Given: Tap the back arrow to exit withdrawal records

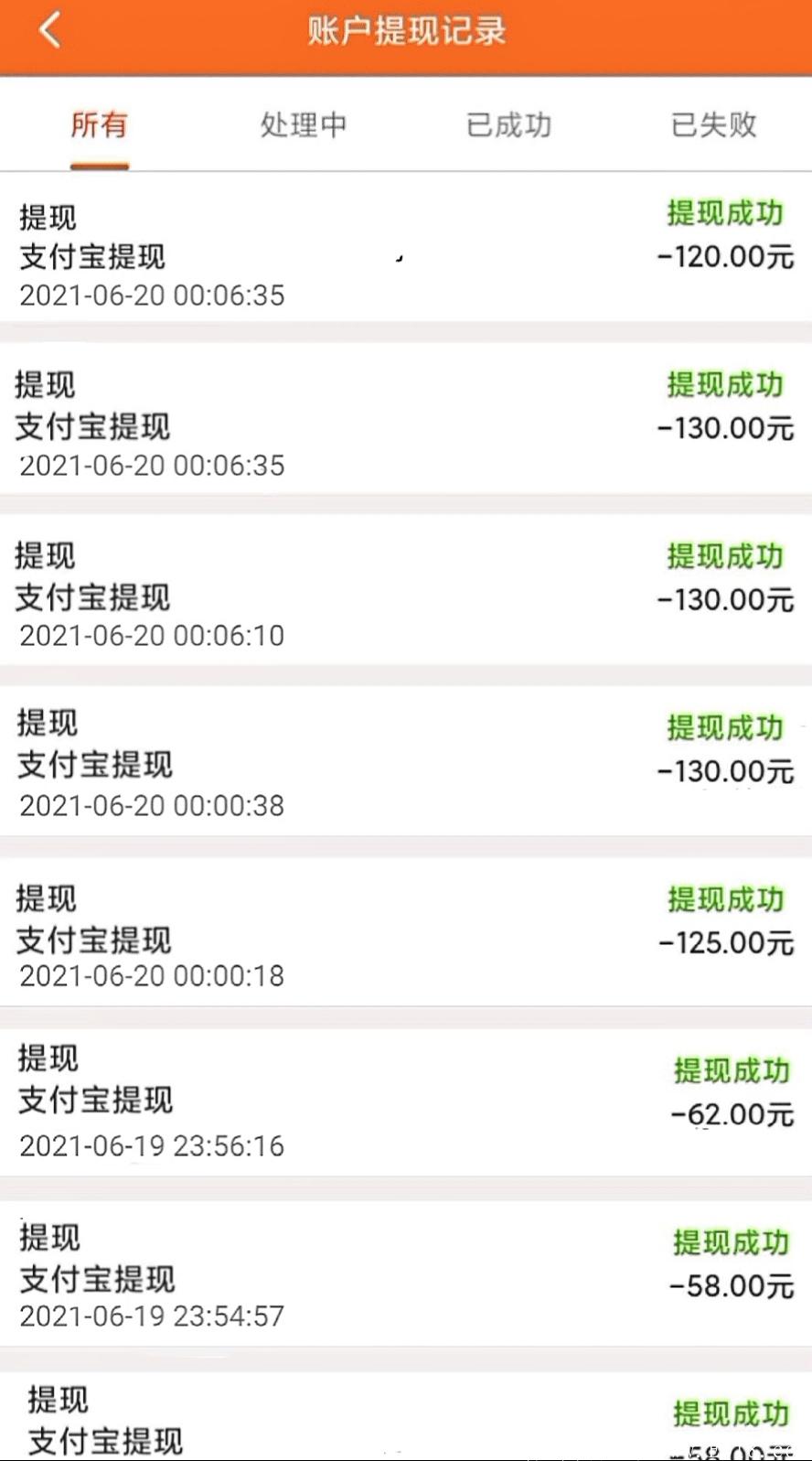Looking at the screenshot, I should point(50,35).
